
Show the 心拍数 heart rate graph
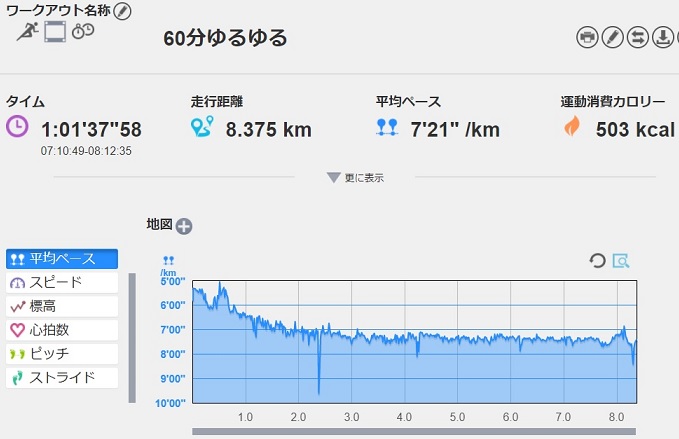click(x=62, y=330)
